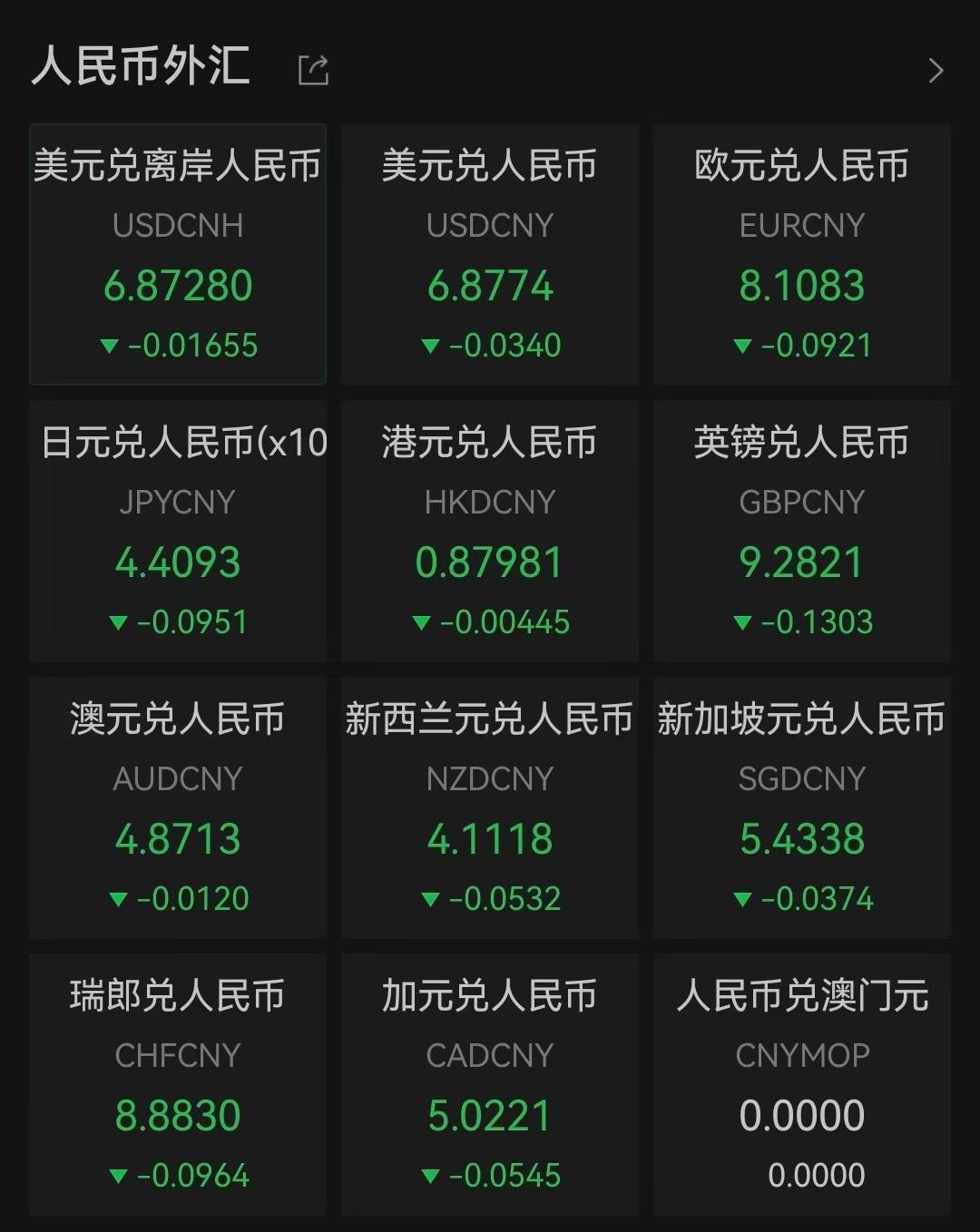This screenshot has height=1232, width=980.
Task: Share the 人民币外汇 section
Action: point(313,70)
